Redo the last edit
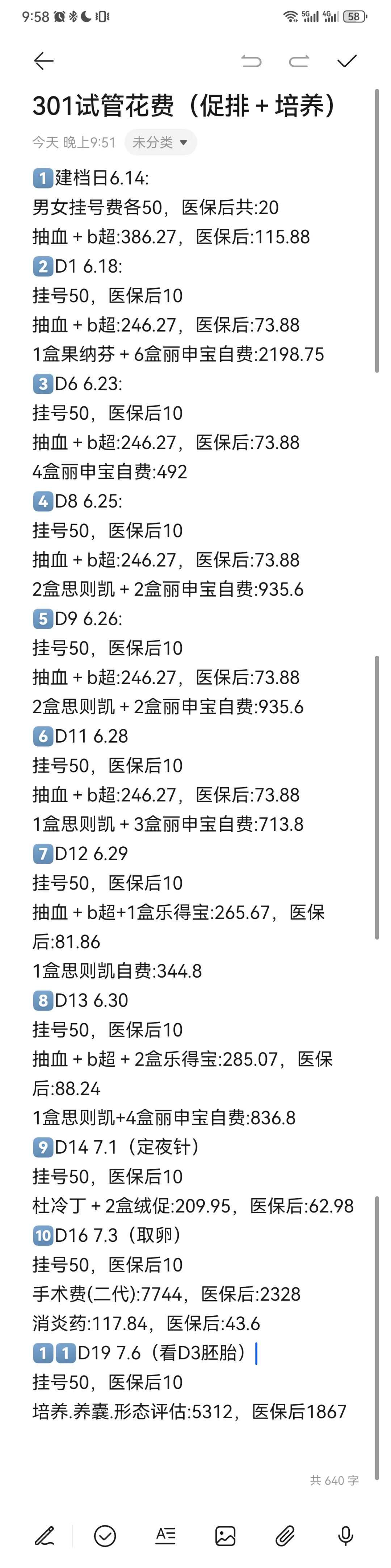 [x=299, y=61]
